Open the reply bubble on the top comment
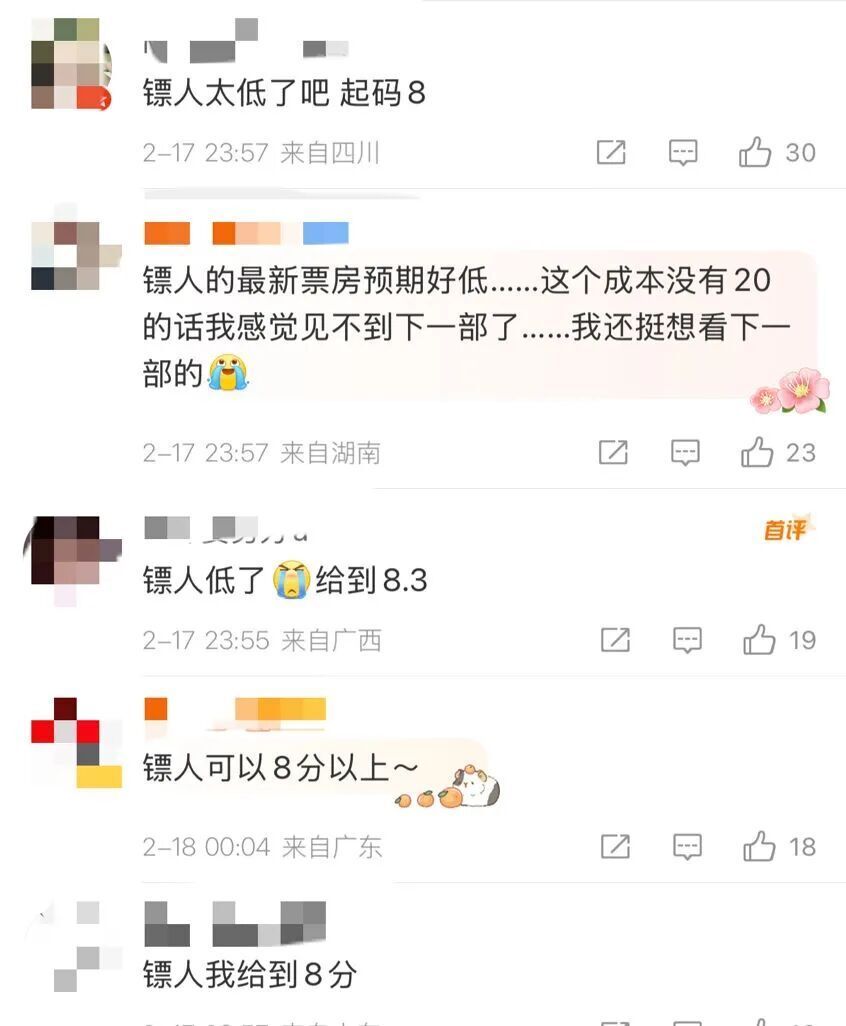 683,152
